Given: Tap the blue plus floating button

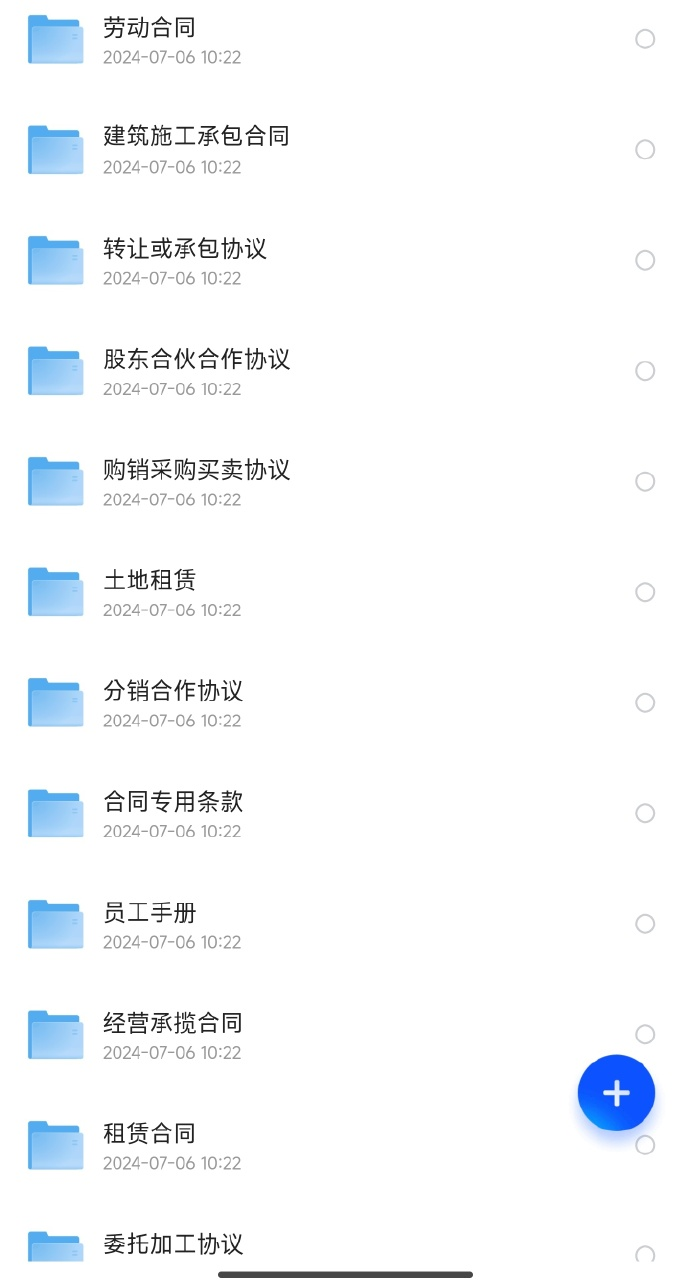Looking at the screenshot, I should click(x=616, y=1093).
